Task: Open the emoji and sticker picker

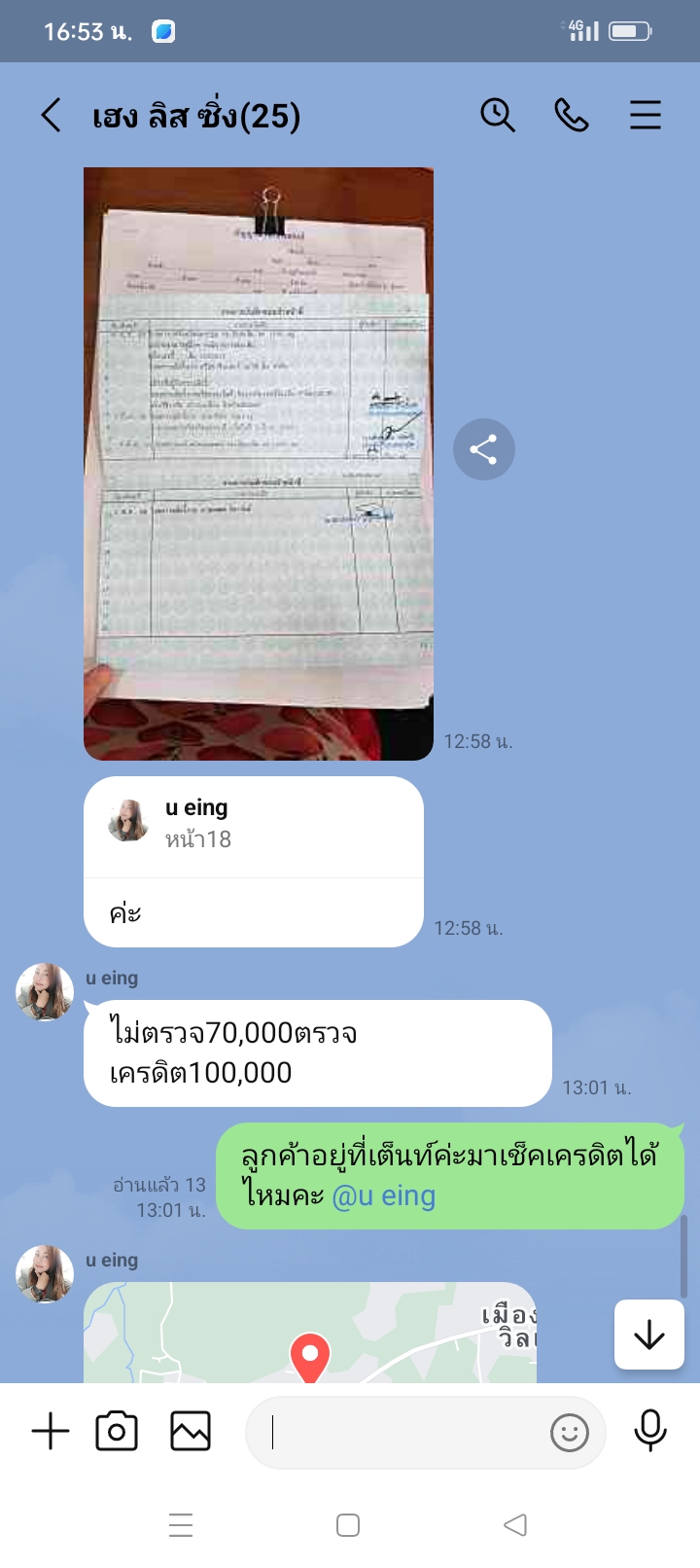Action: 570,1432
